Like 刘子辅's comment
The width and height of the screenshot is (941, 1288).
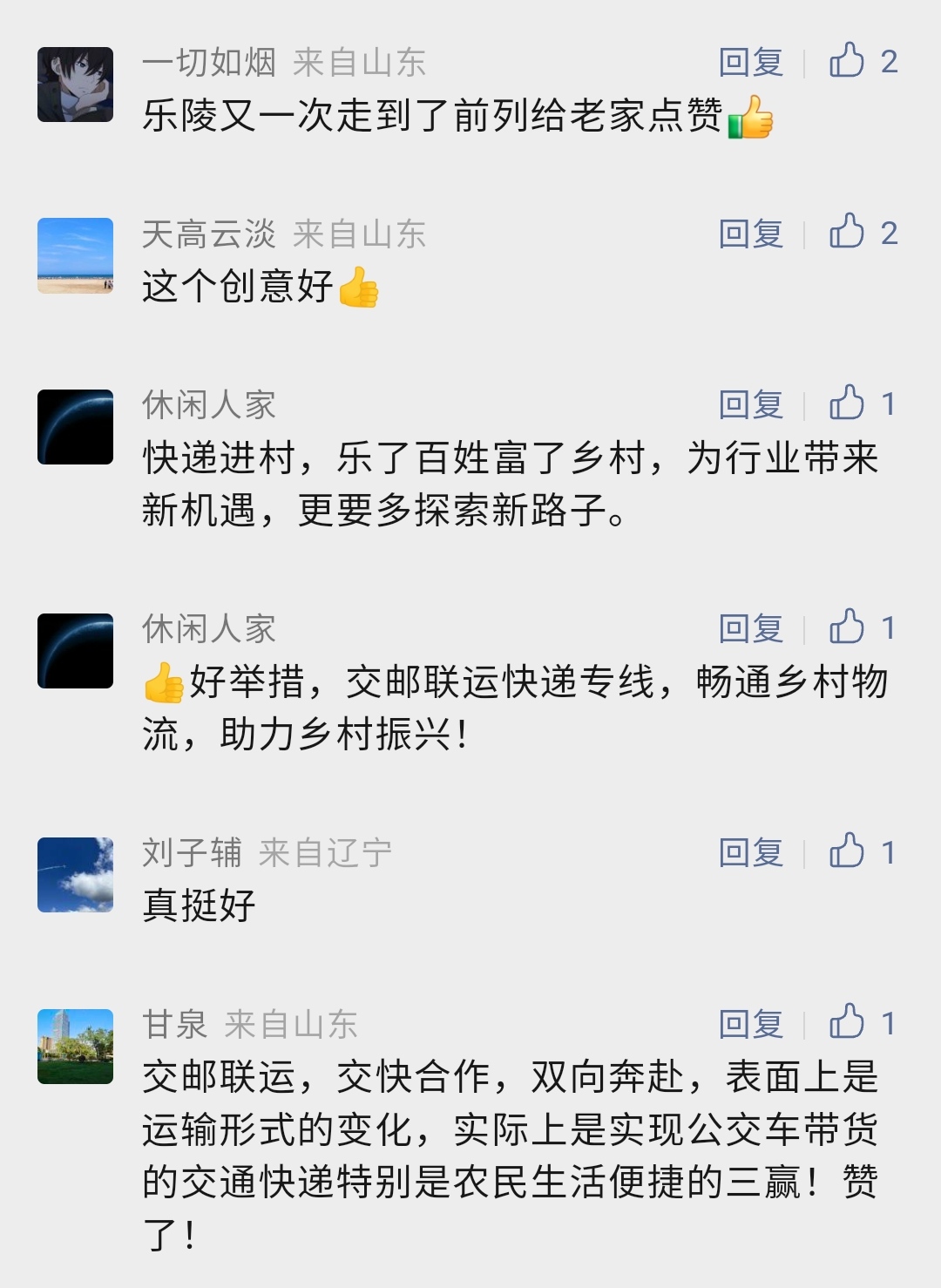click(847, 851)
